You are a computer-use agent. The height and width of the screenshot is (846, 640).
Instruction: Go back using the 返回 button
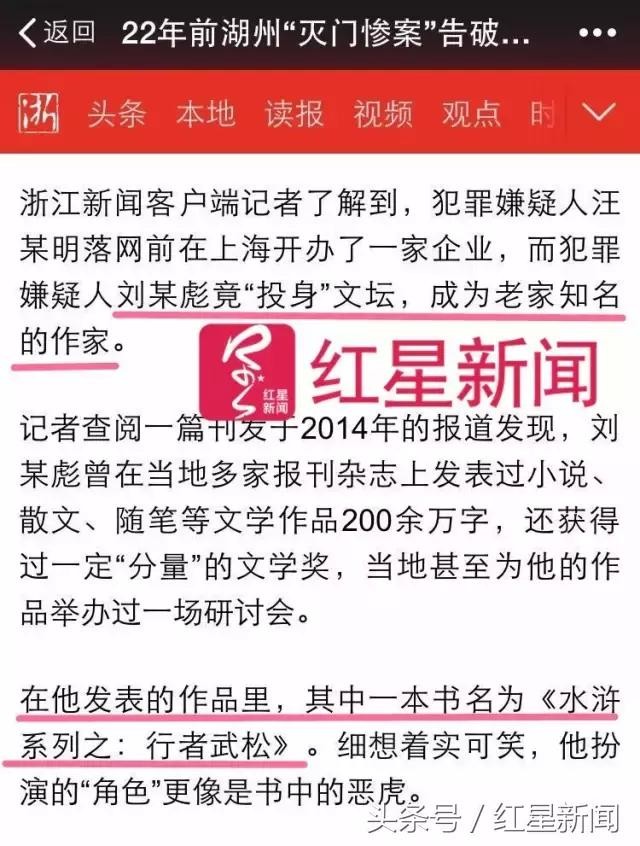pos(56,33)
